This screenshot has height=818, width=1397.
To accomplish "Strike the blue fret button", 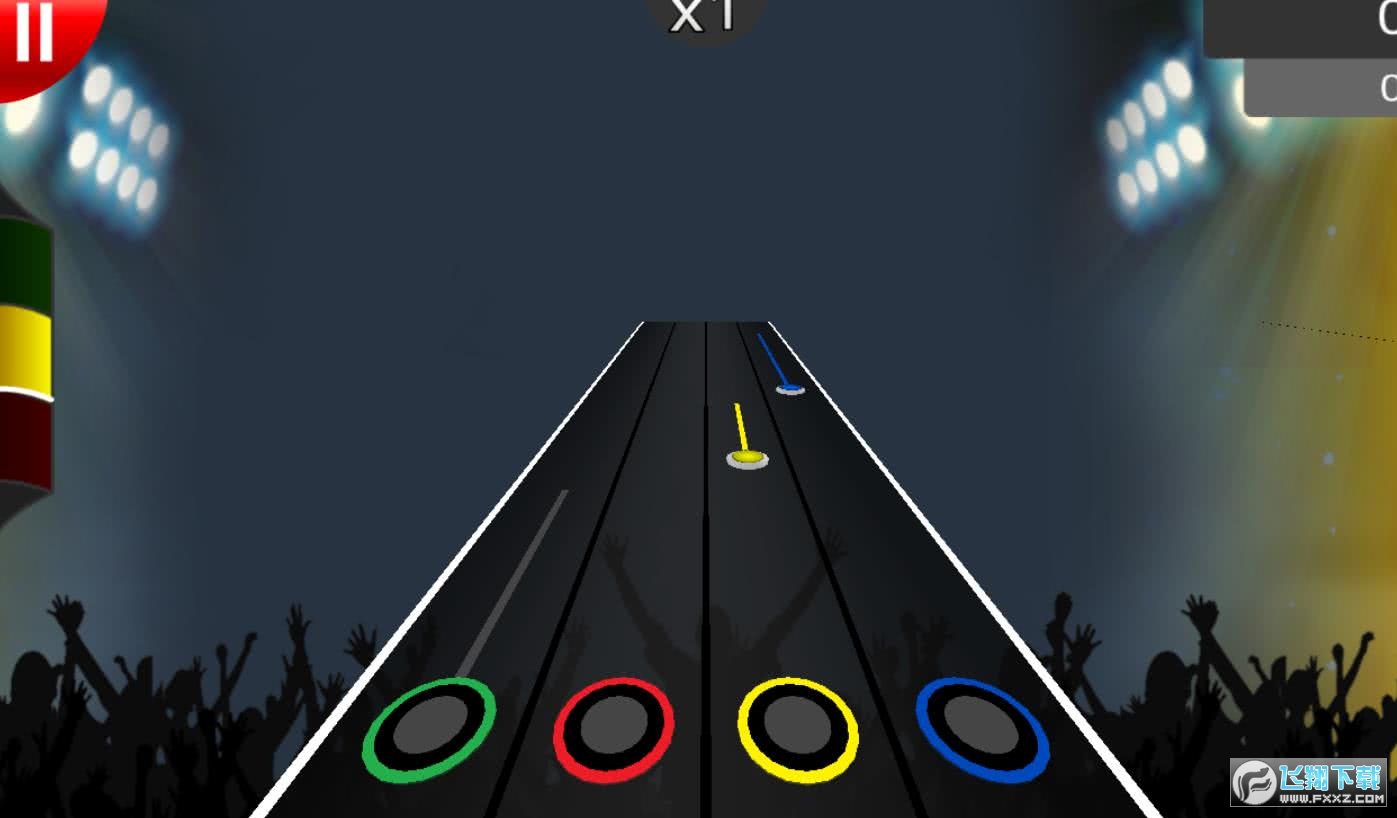I will (x=982, y=729).
